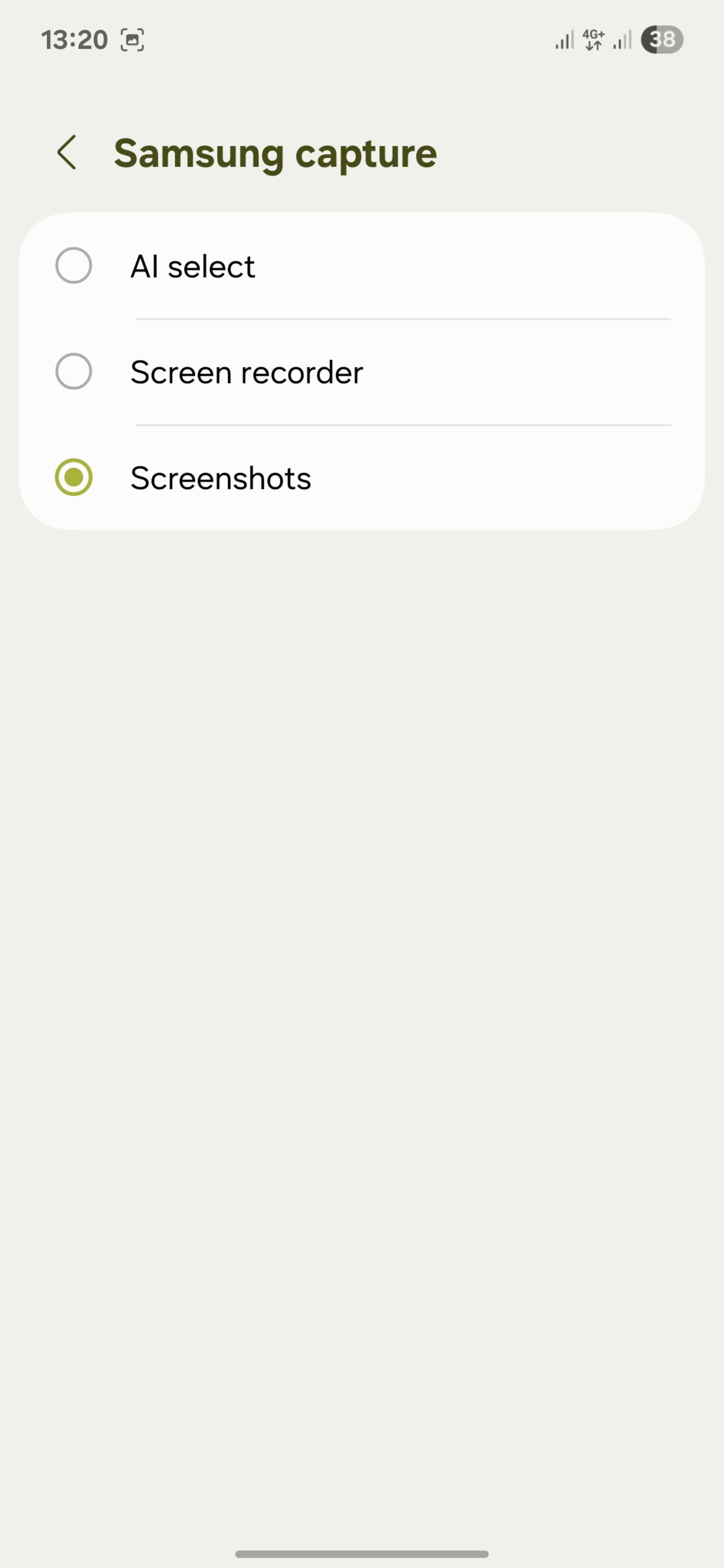Viewport: 724px width, 1568px height.
Task: Select the AI select option
Action: [x=362, y=266]
